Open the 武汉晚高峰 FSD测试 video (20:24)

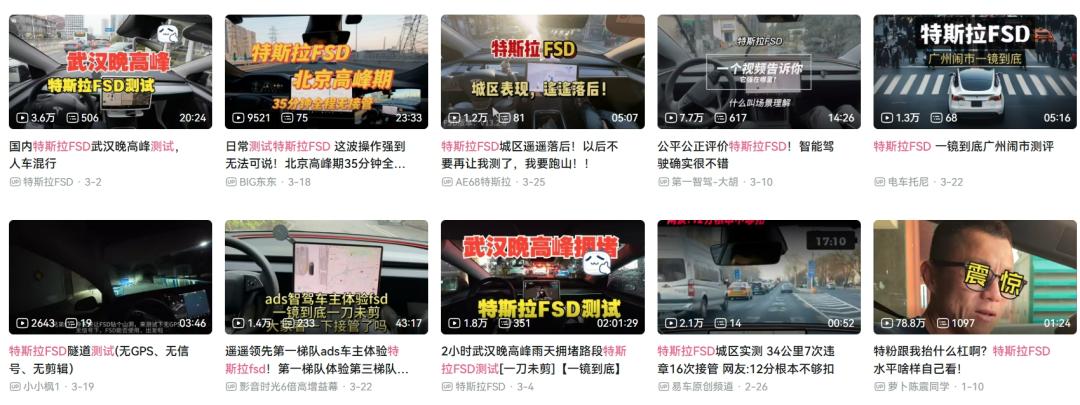pyautogui.click(x=110, y=71)
